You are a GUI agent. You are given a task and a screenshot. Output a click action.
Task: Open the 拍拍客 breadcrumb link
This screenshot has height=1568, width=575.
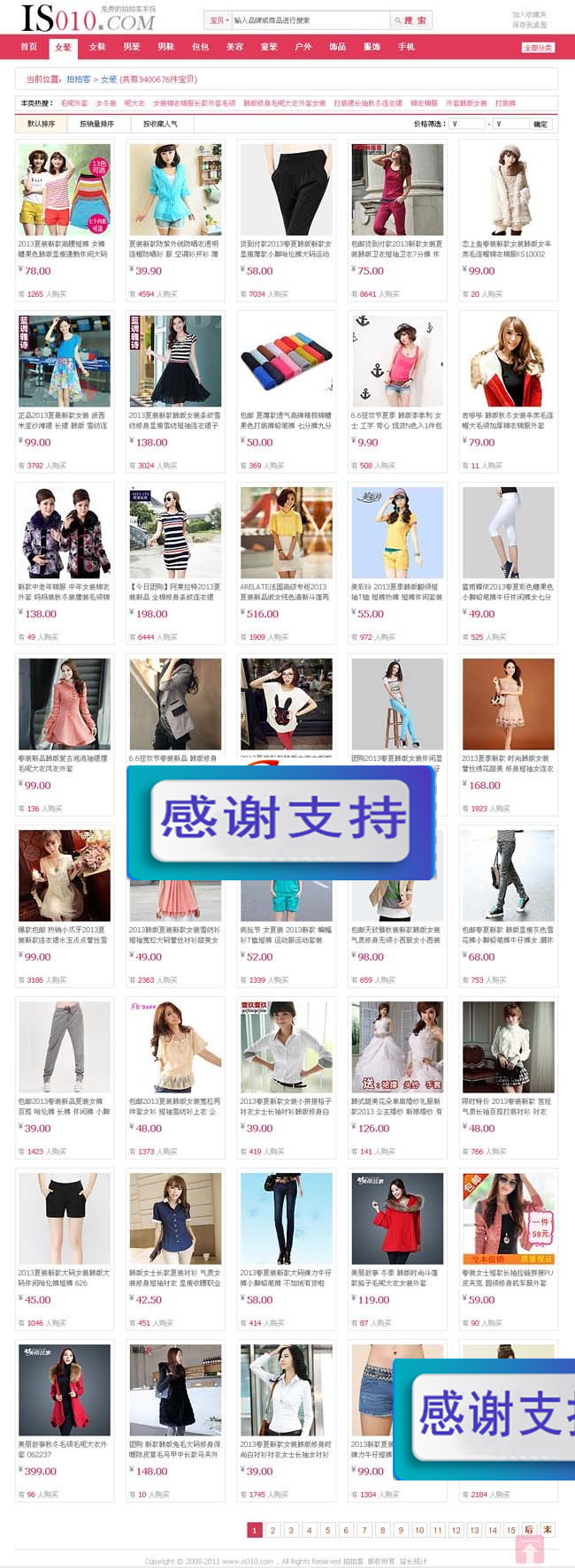tap(79, 80)
